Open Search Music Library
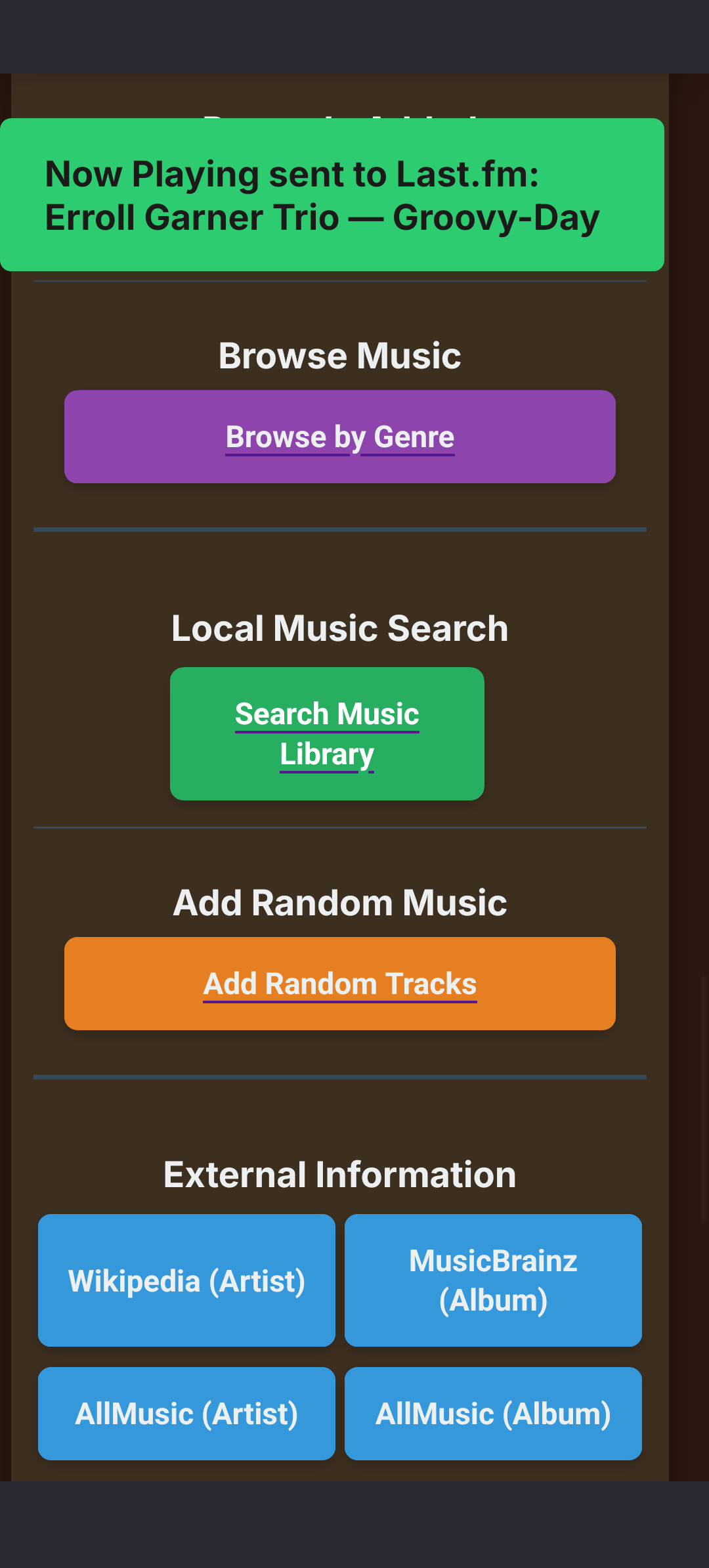The width and height of the screenshot is (709, 1568). [327, 733]
